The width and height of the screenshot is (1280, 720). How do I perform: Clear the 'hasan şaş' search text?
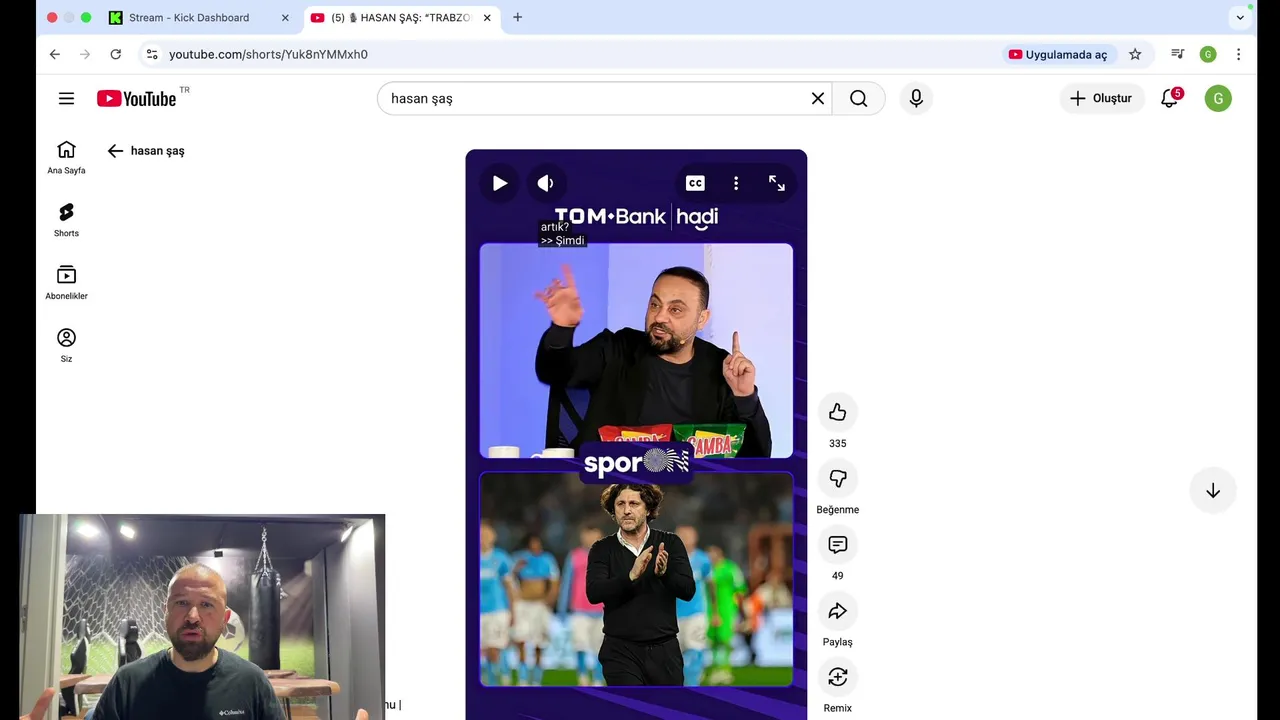[817, 98]
